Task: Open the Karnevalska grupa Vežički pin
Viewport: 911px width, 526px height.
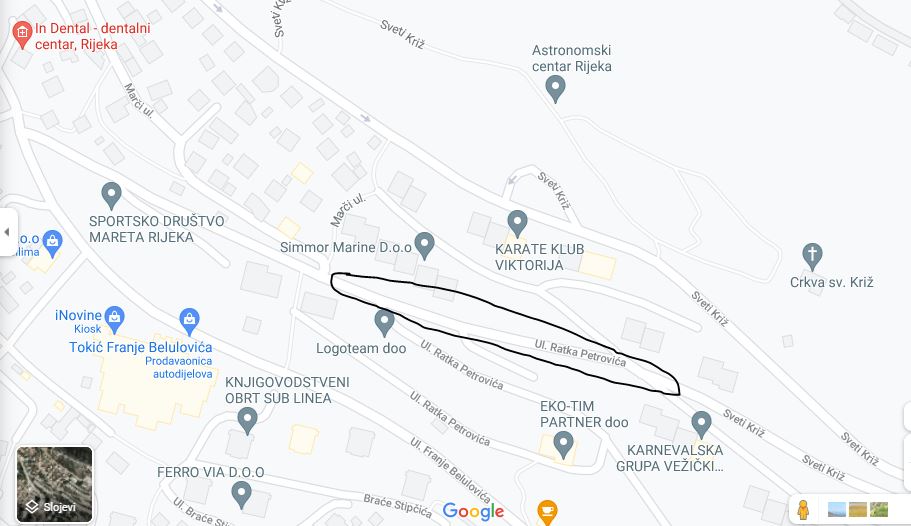Action: click(701, 423)
